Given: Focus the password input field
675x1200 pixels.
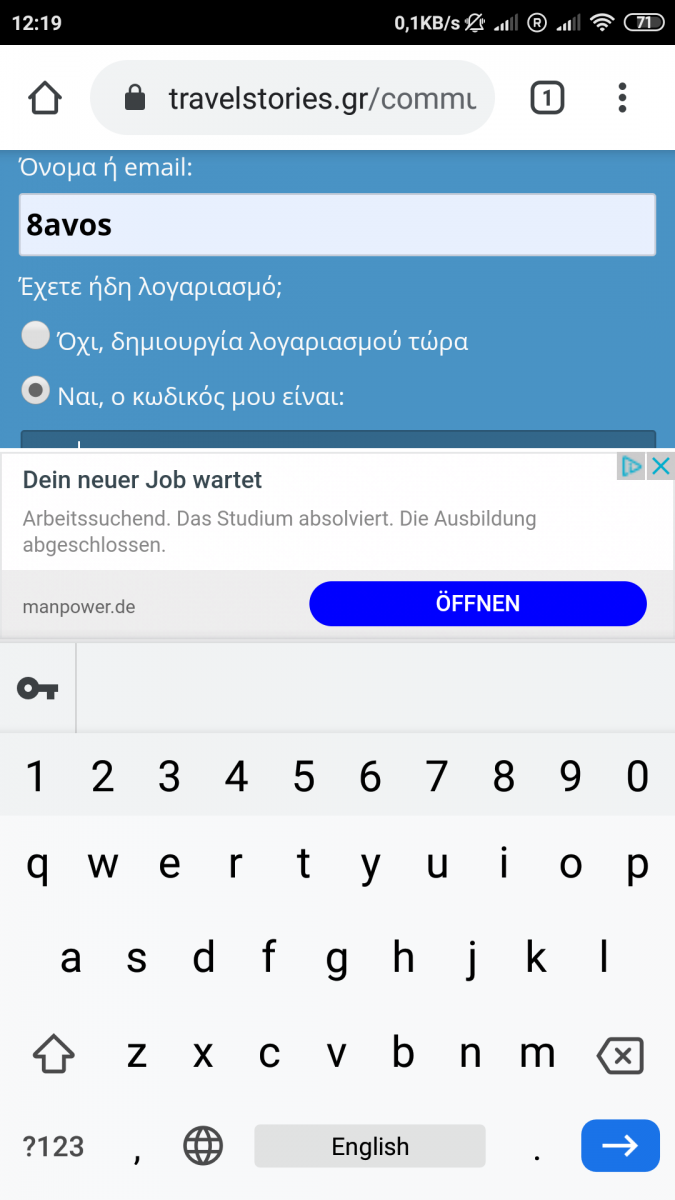Looking at the screenshot, I should tap(338, 440).
